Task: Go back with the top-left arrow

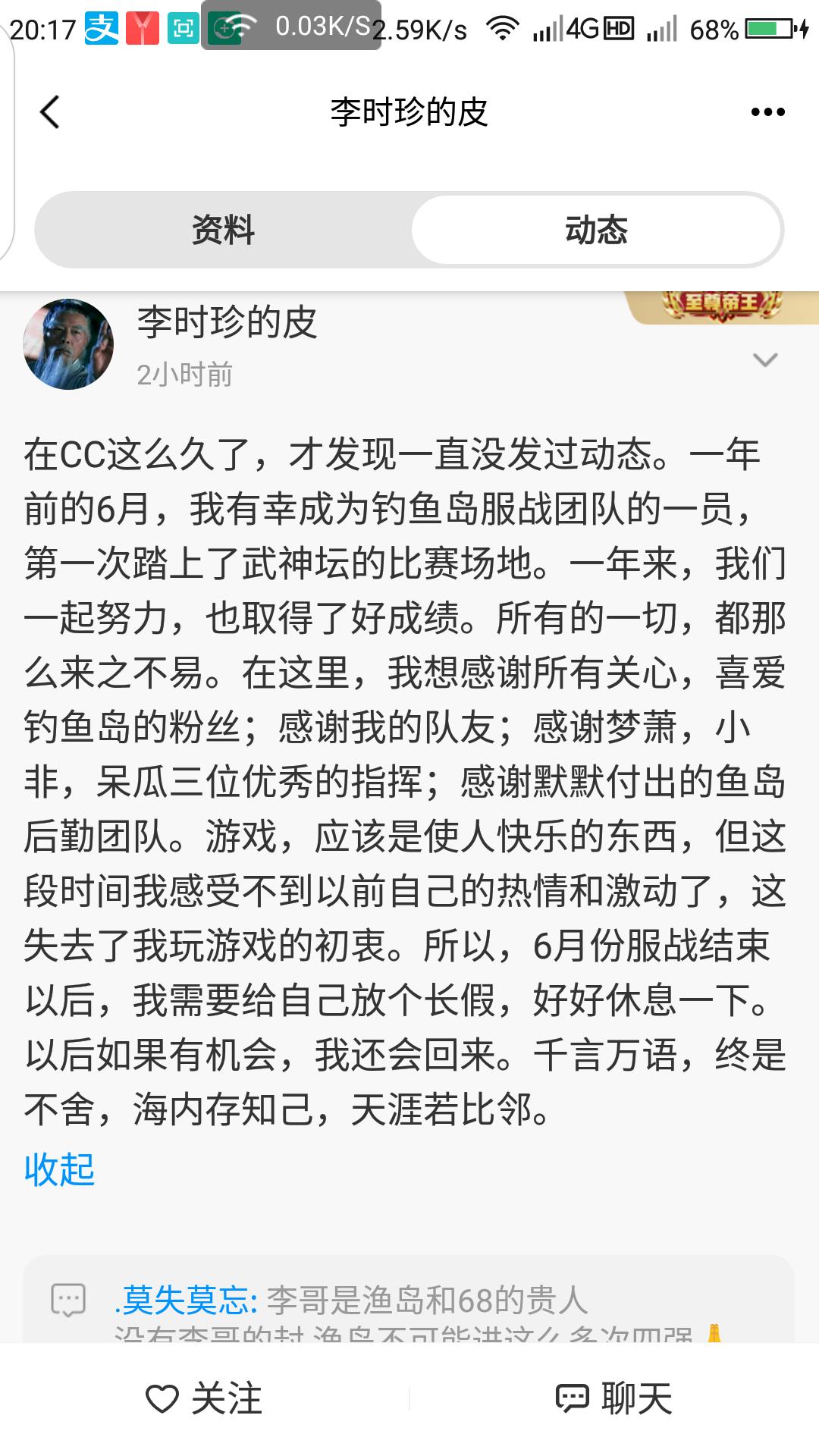Action: click(50, 112)
